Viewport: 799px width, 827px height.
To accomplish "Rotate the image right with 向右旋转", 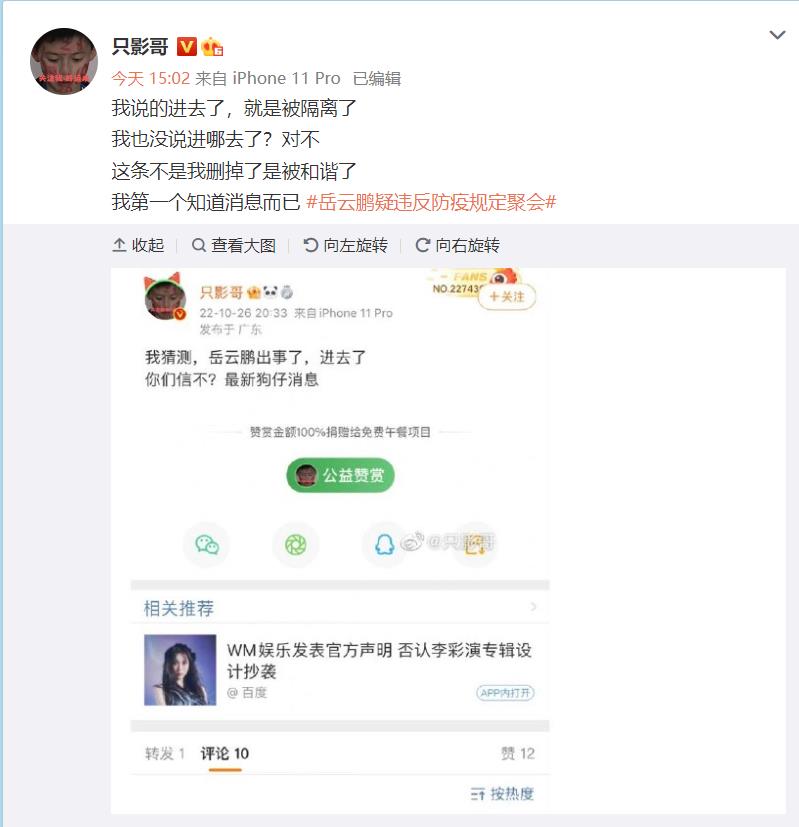I will [457, 245].
